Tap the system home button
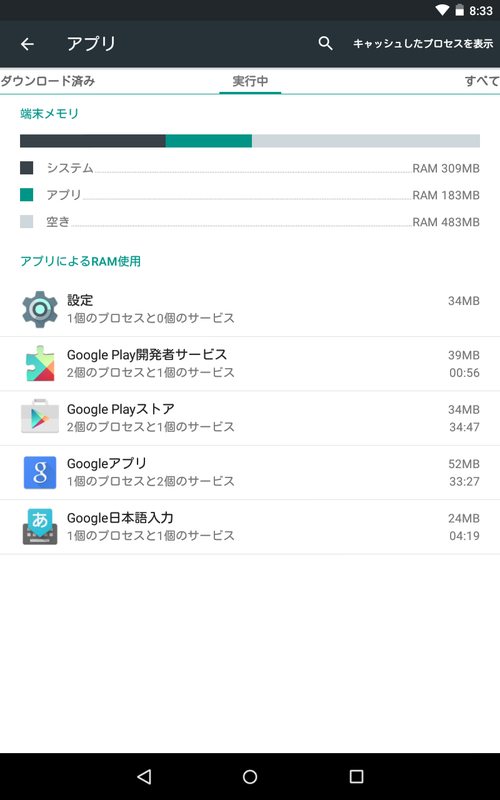 250,777
